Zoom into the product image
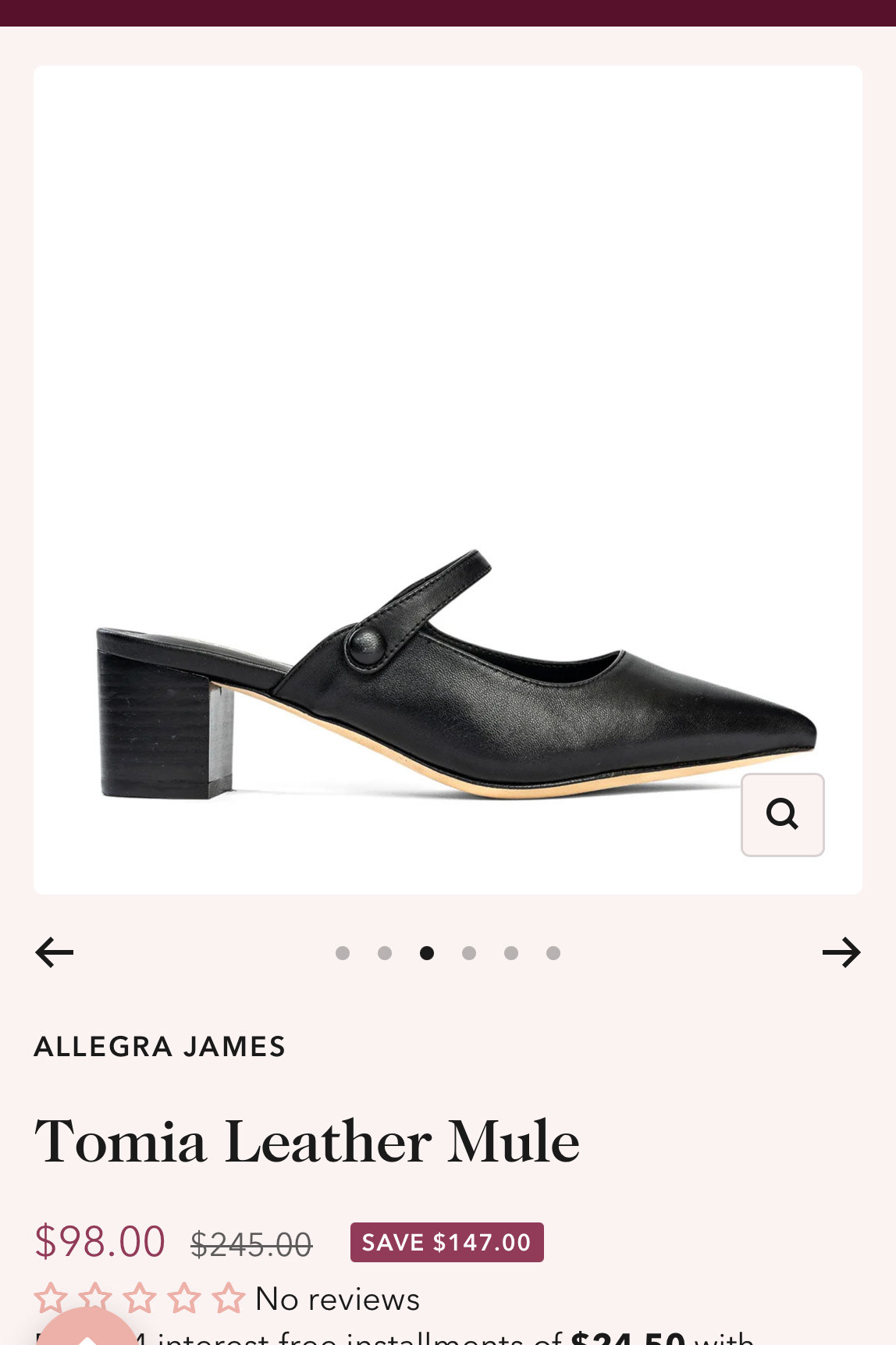This screenshot has height=1345, width=896. click(782, 814)
